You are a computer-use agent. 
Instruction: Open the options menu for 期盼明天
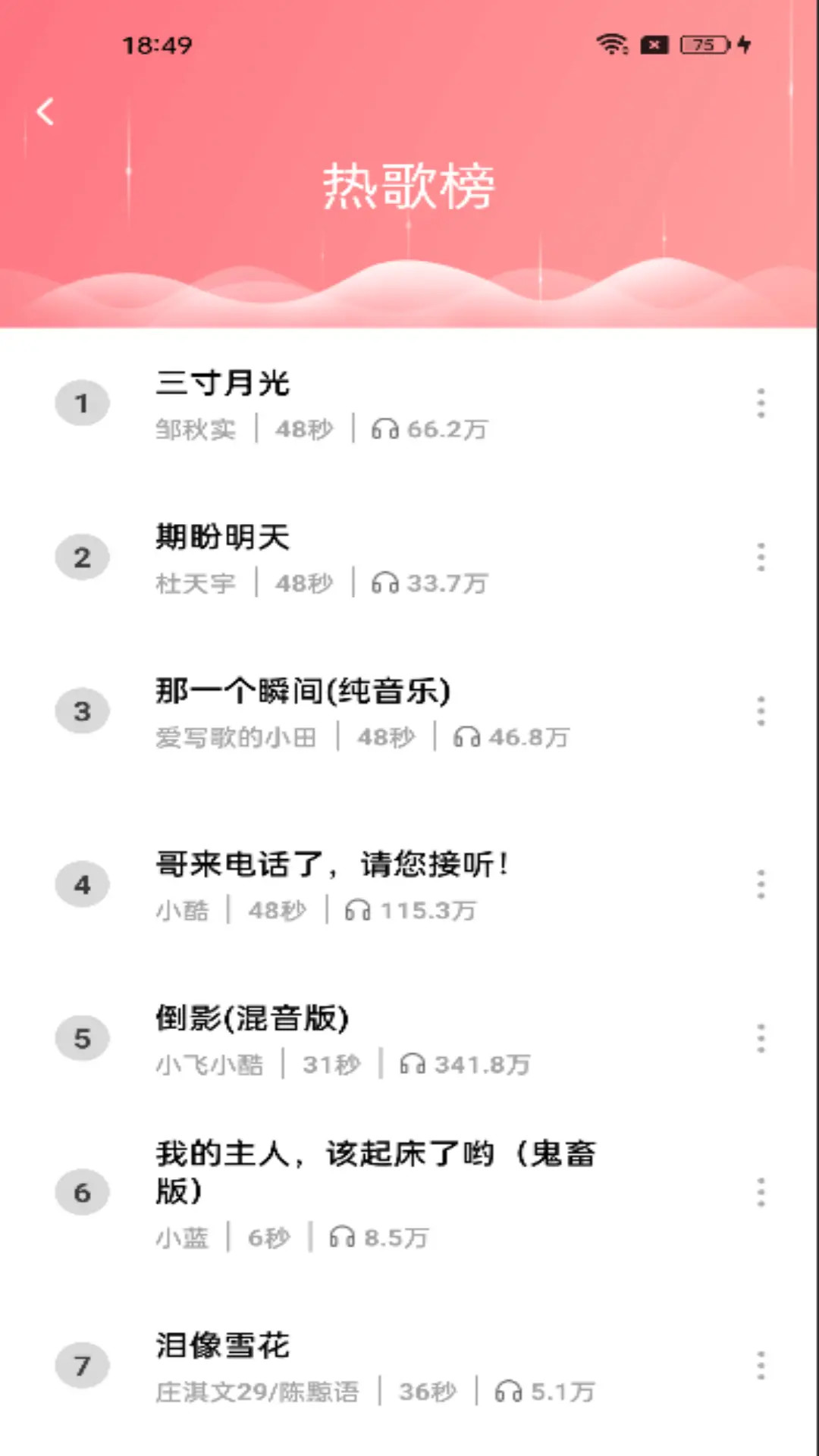(759, 557)
